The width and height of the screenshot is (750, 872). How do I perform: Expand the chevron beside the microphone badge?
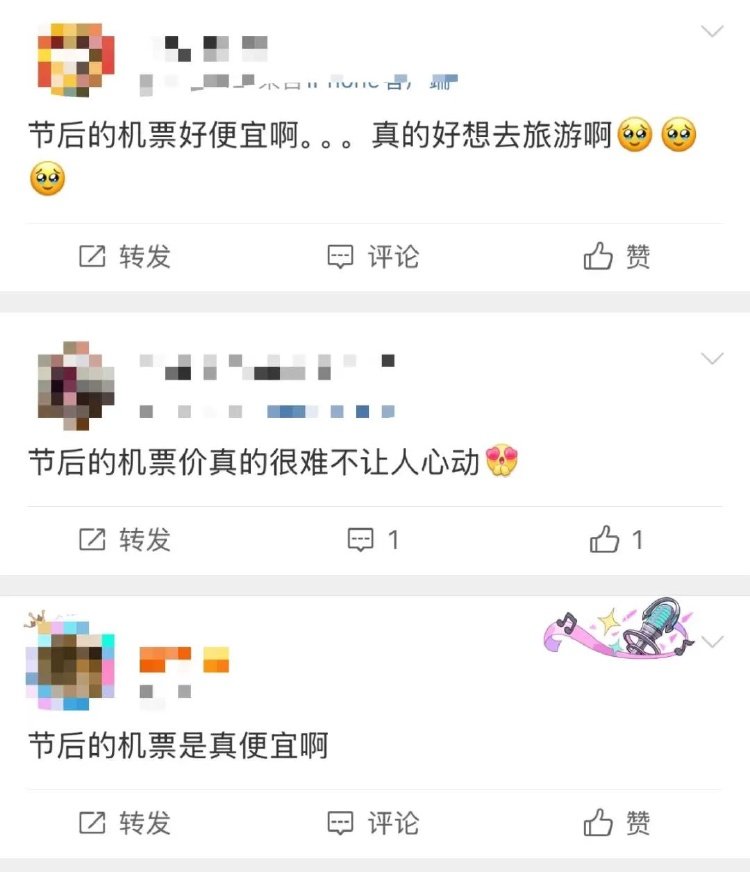pyautogui.click(x=712, y=642)
